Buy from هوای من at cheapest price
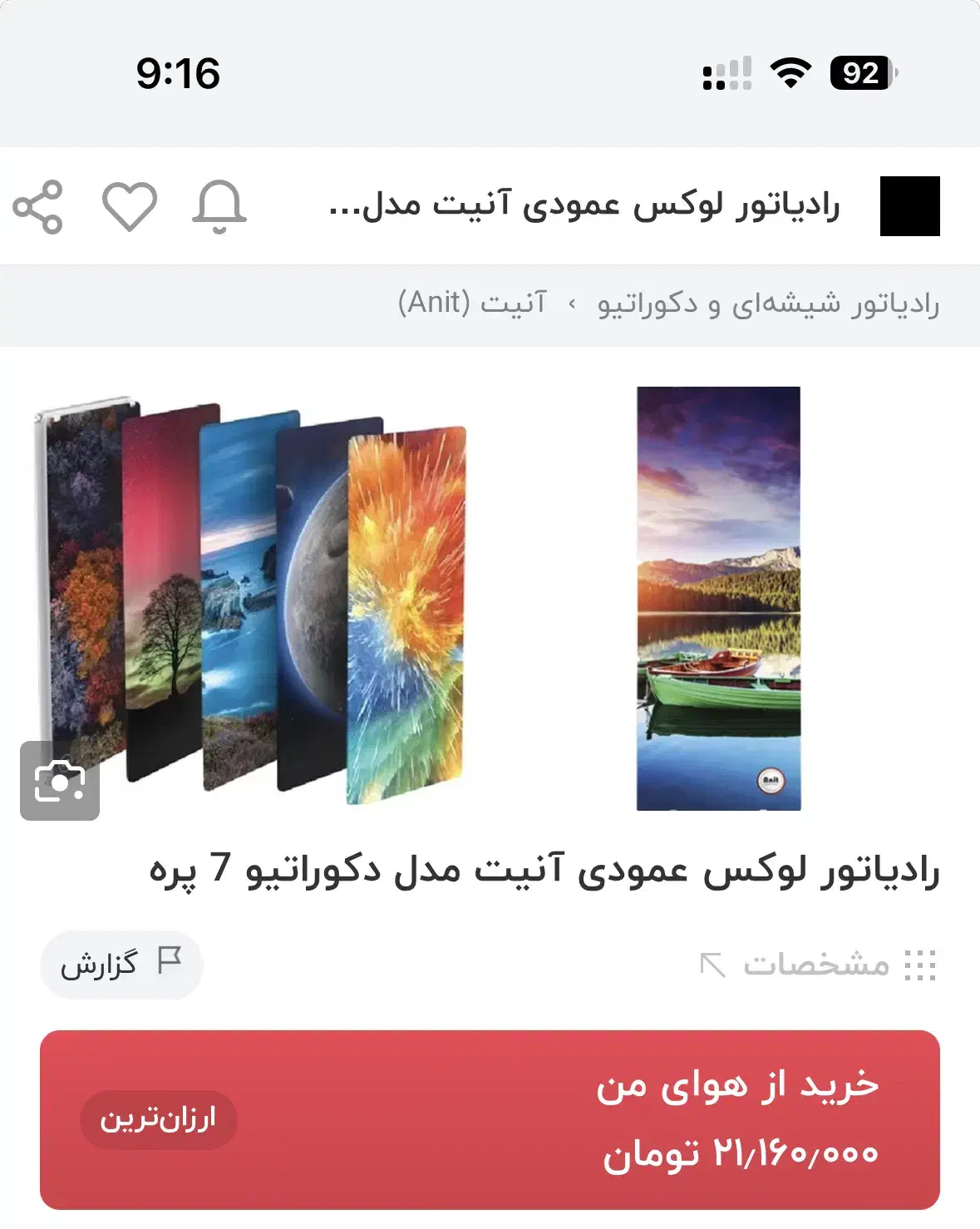The height and width of the screenshot is (1229, 980). coord(490,1119)
